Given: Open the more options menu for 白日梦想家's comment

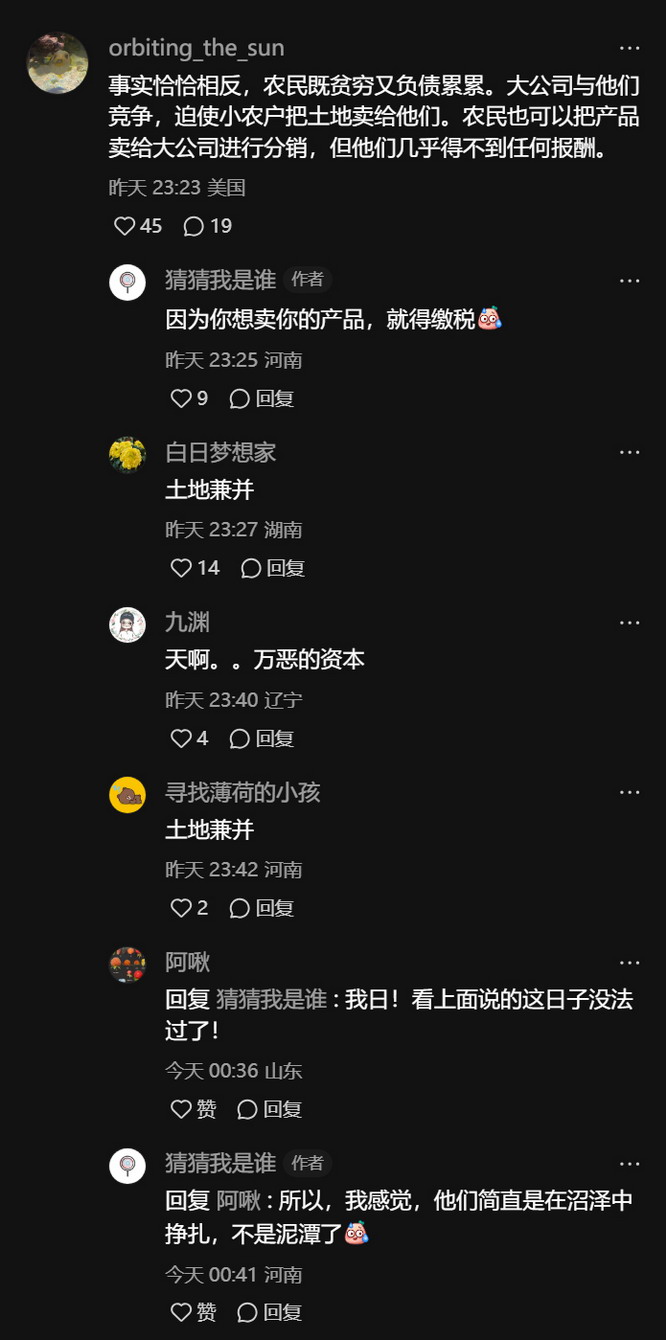Looking at the screenshot, I should (x=629, y=452).
